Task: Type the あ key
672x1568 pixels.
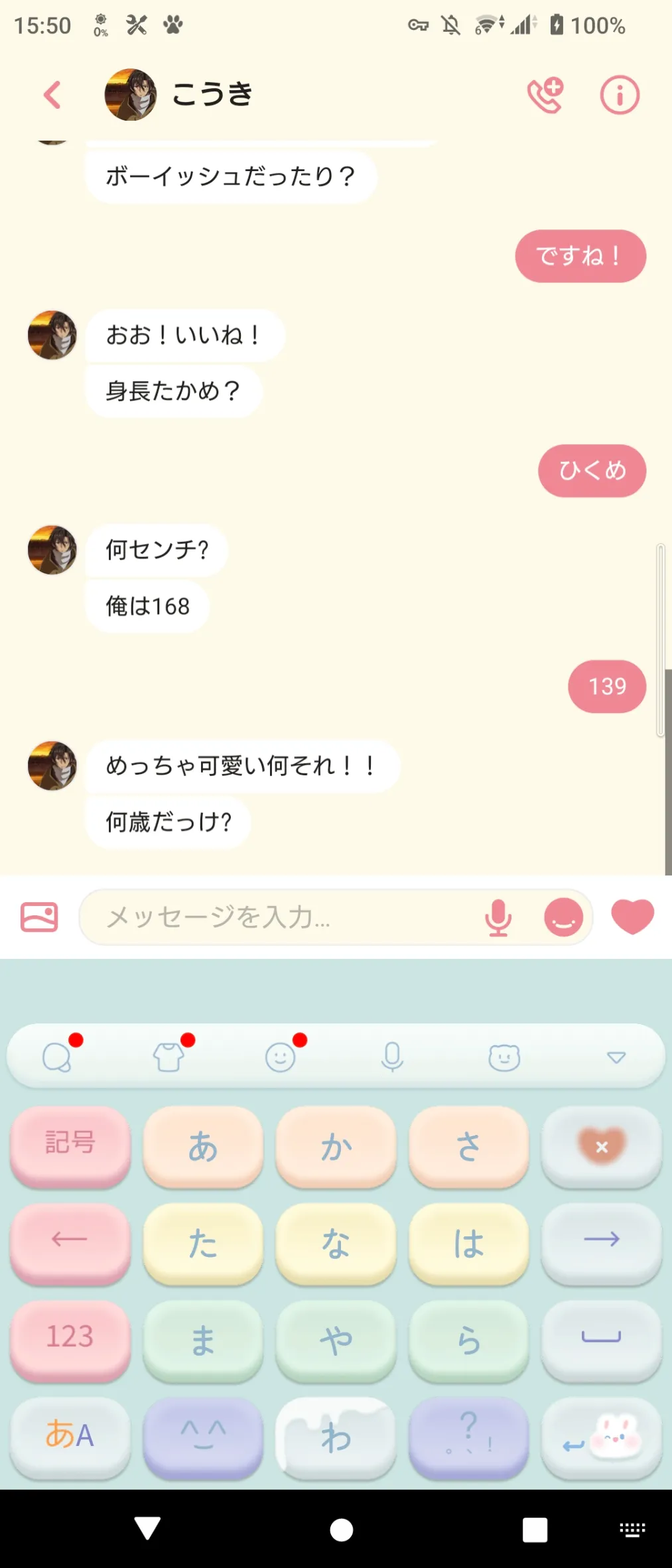Action: pos(203,1145)
